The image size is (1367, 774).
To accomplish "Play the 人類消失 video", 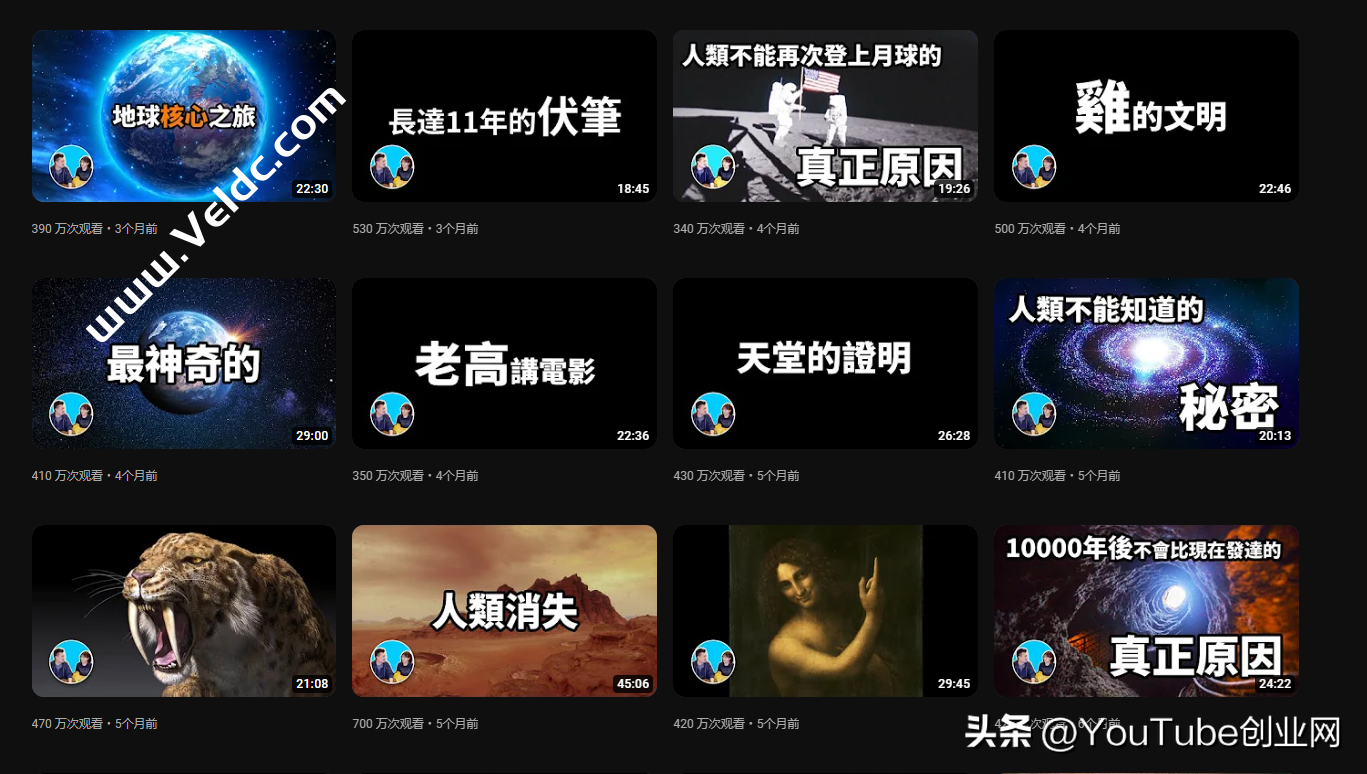I will click(504, 610).
